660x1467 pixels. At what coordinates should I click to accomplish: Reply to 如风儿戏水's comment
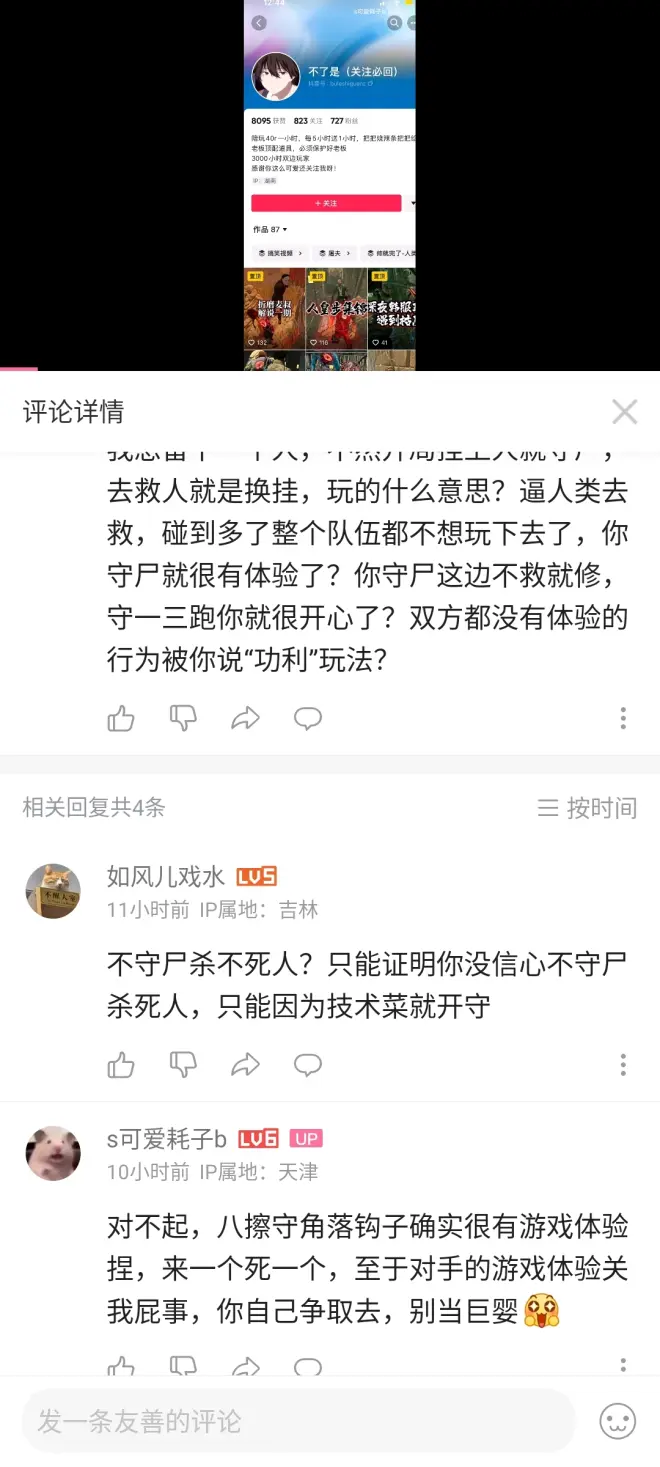(307, 1065)
